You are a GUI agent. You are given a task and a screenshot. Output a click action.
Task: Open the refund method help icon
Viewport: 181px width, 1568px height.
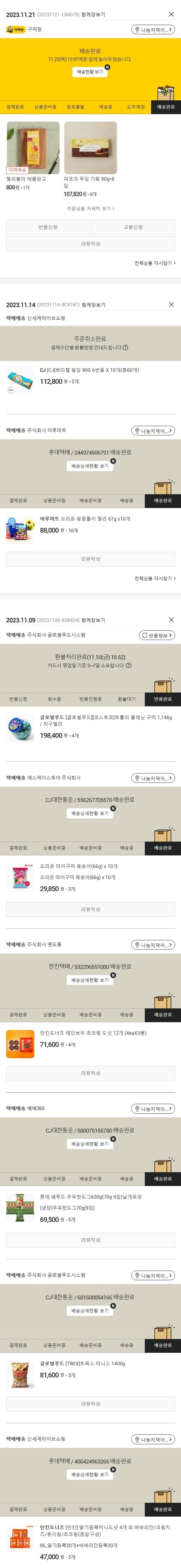125,348
